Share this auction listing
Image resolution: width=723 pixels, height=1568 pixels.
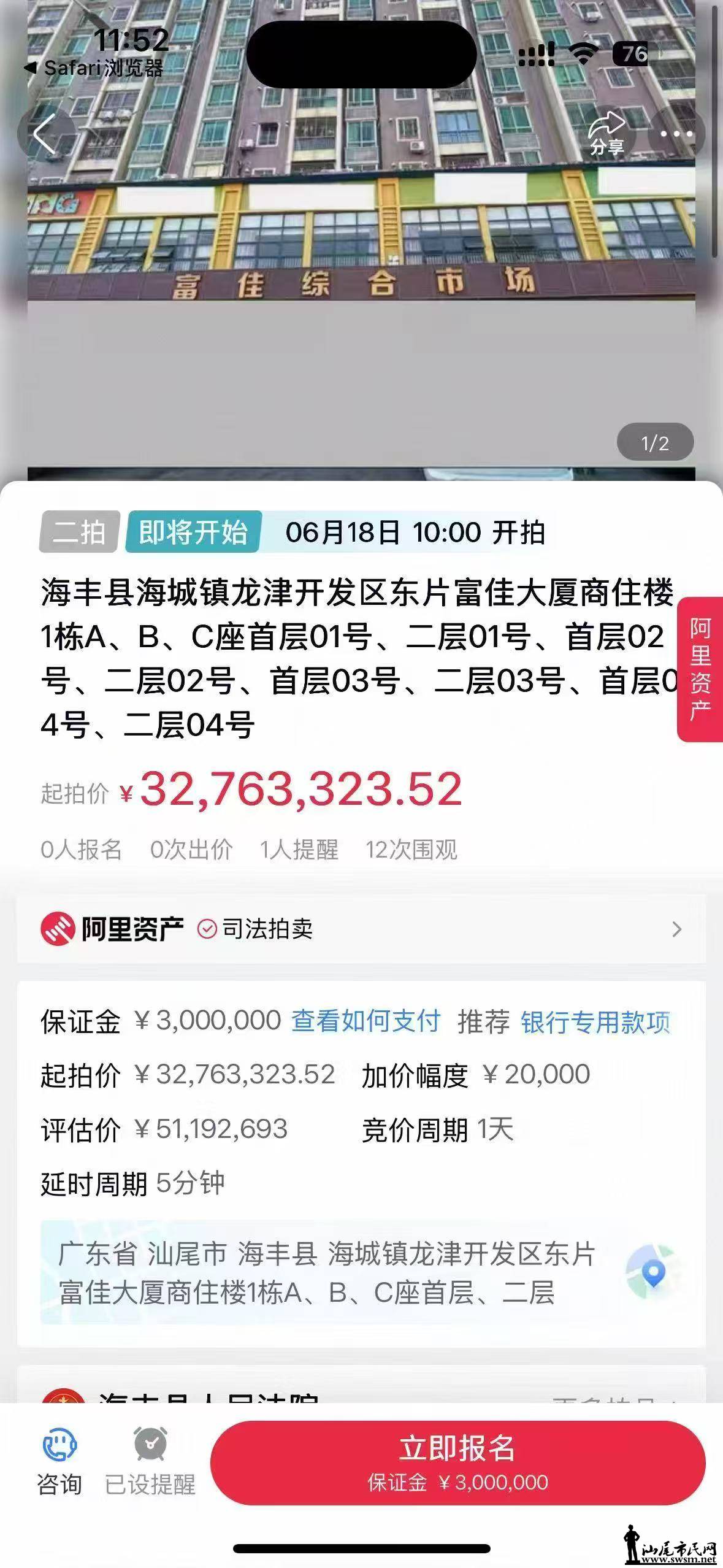[606, 134]
